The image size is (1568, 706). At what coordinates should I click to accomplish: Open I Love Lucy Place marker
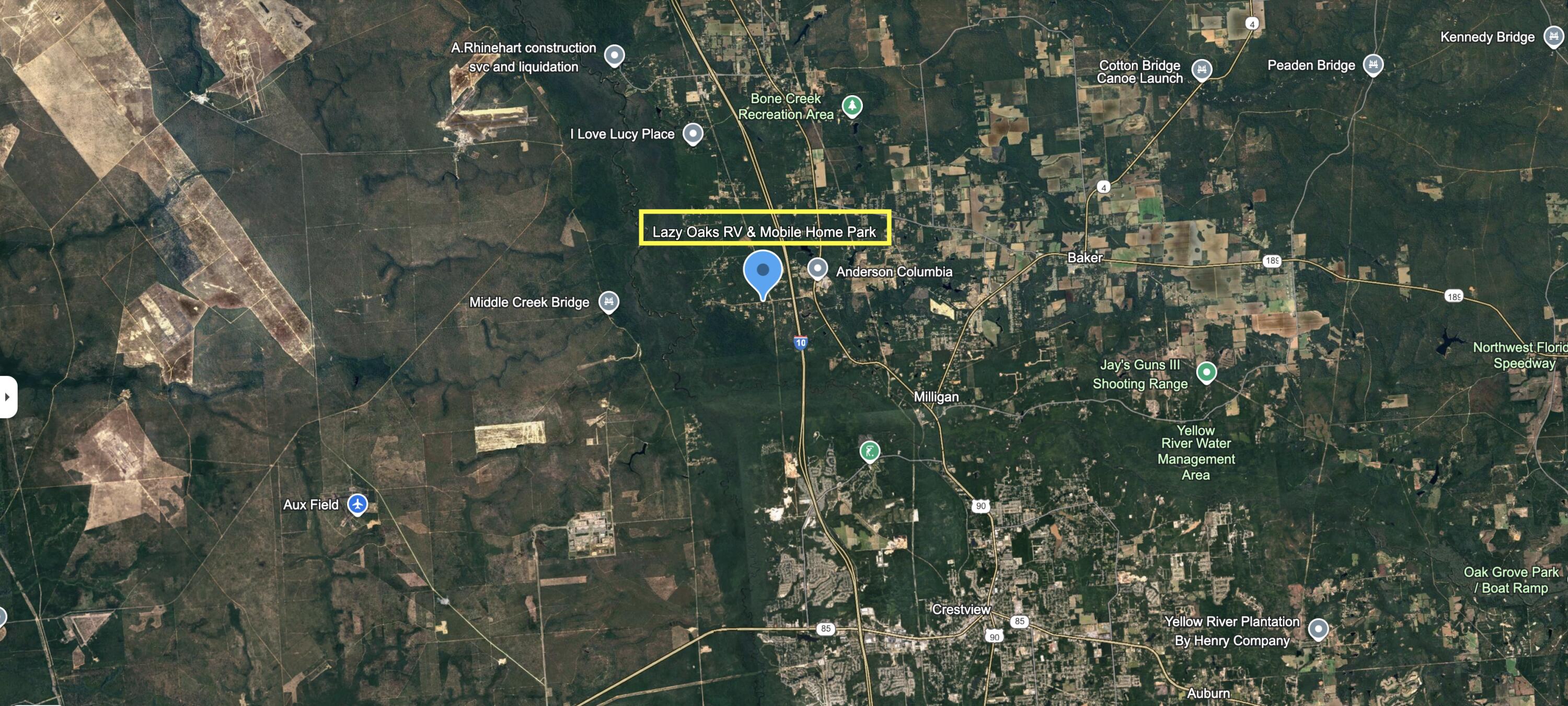[x=693, y=133]
